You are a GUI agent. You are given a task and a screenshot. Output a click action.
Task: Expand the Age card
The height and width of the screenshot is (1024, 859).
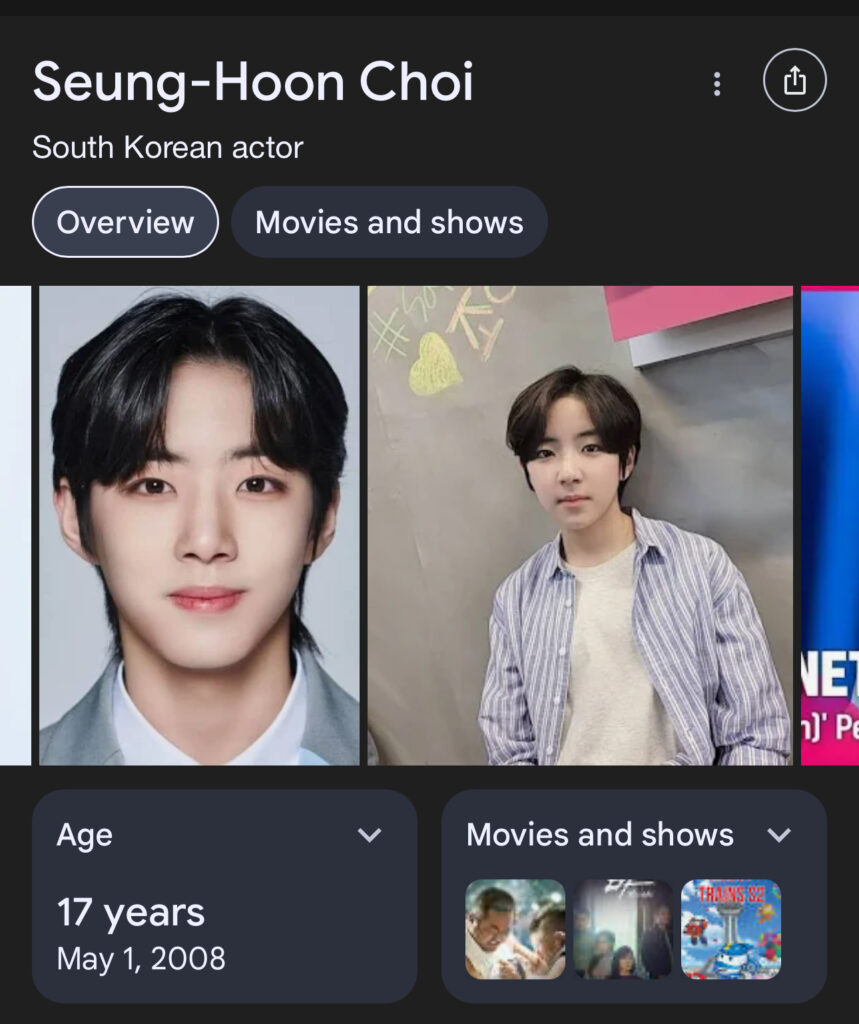369,835
